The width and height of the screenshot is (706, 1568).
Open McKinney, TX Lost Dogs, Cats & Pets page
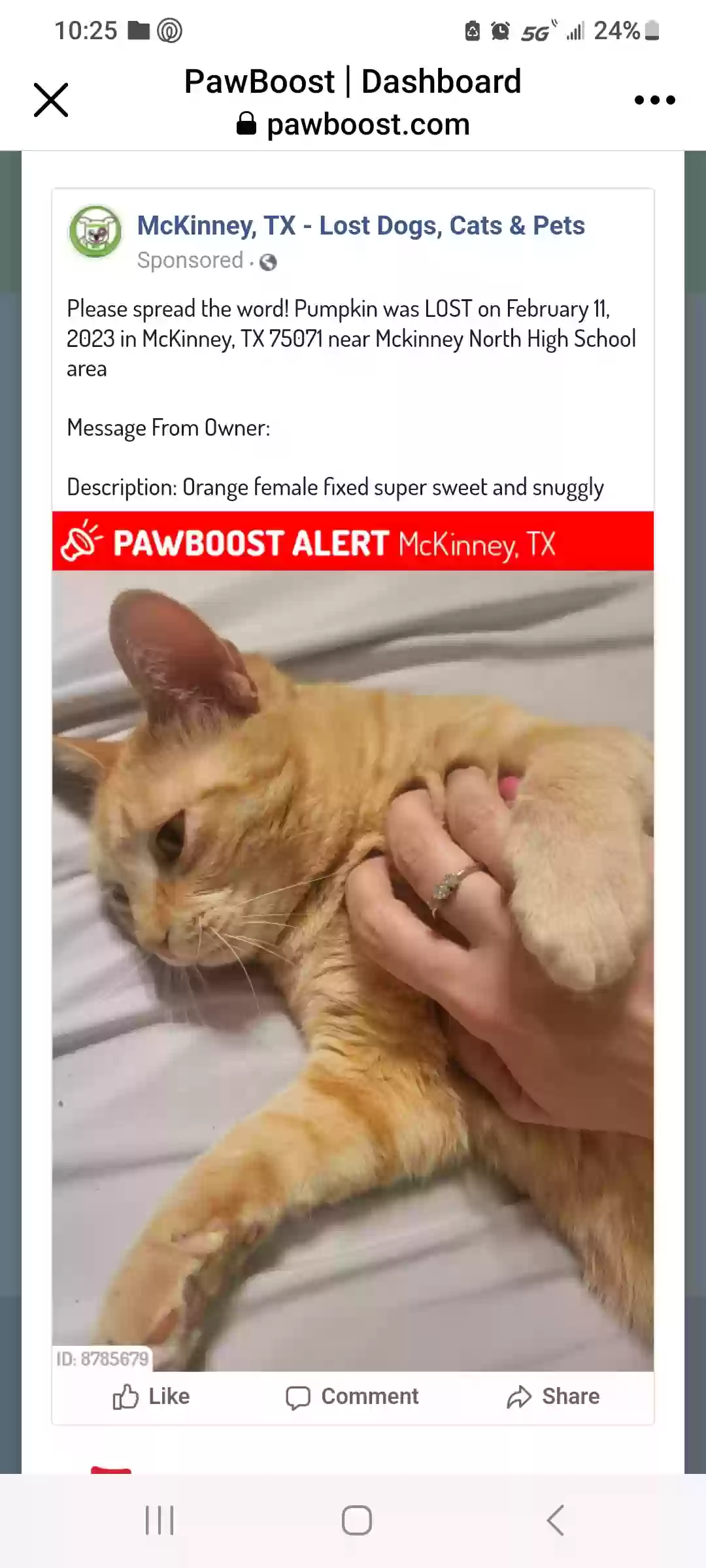[x=360, y=225]
